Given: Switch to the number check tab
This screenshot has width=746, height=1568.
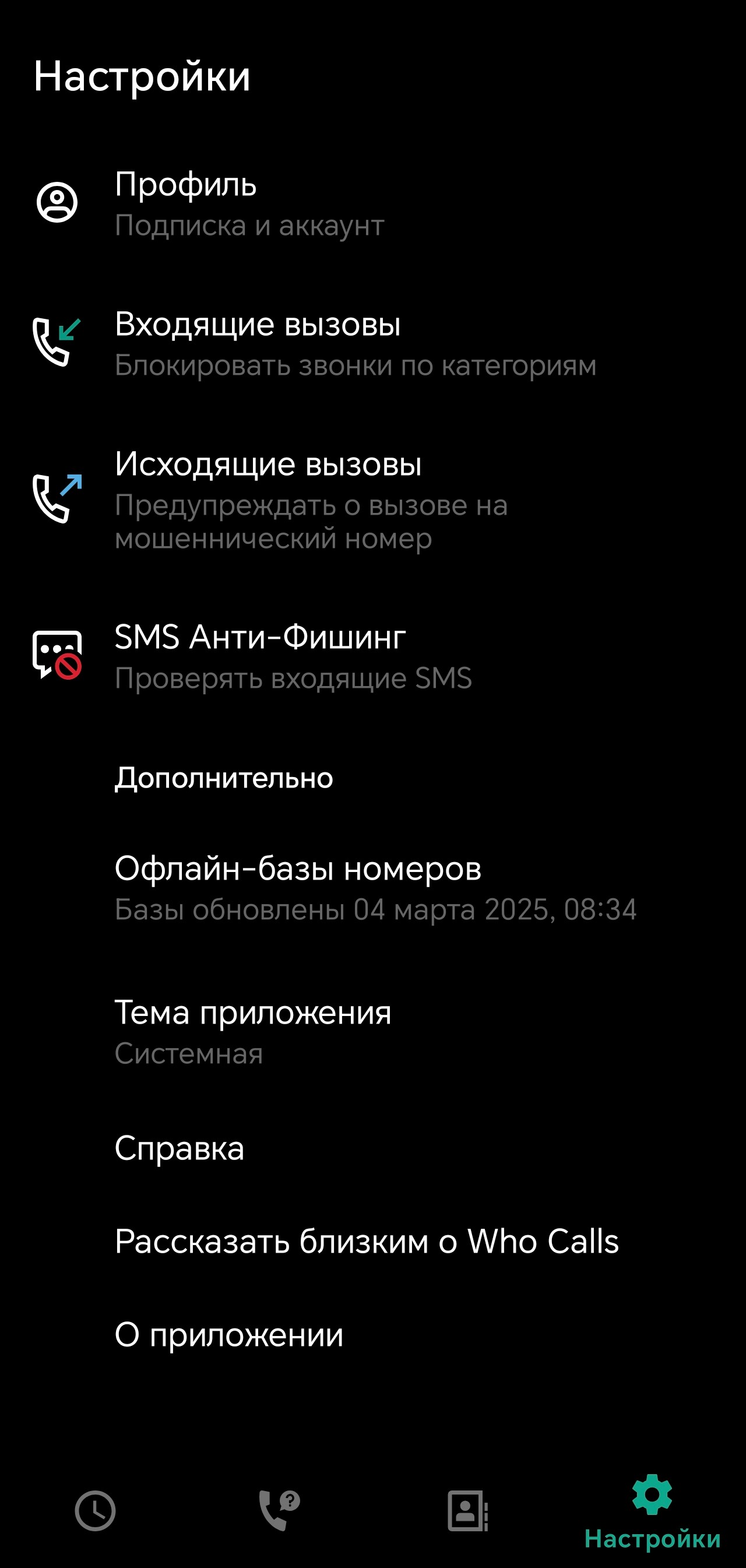Looking at the screenshot, I should (280, 1511).
